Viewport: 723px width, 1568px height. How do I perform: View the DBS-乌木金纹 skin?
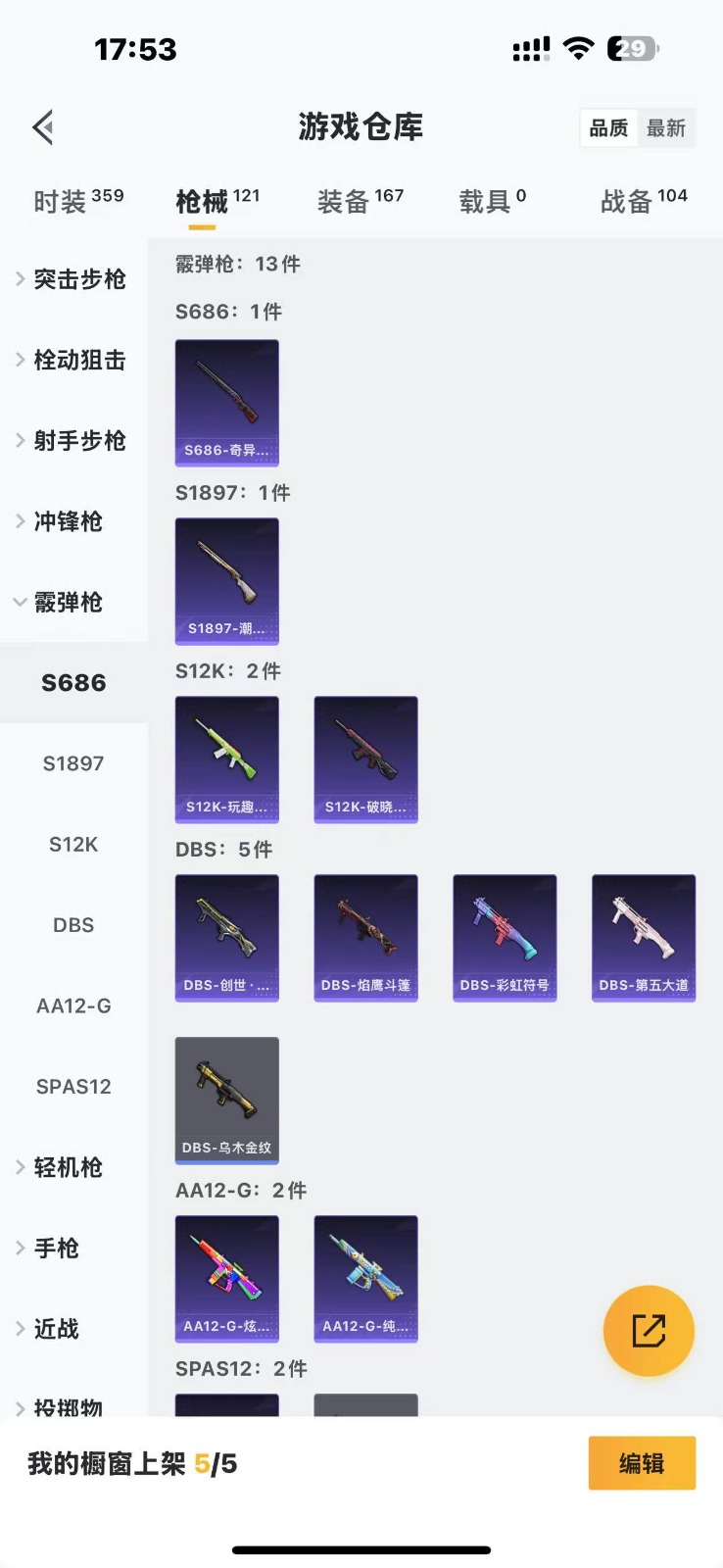(226, 1100)
